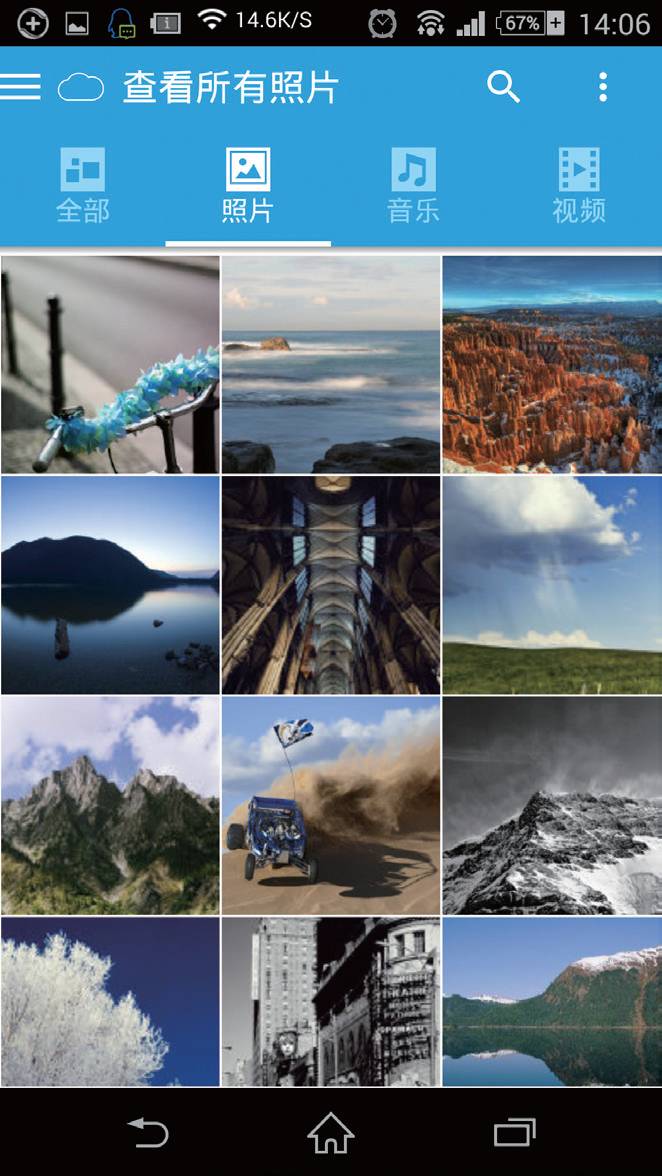Switch to the 视频 tab
This screenshot has height=1176, width=662.
pyautogui.click(x=579, y=186)
